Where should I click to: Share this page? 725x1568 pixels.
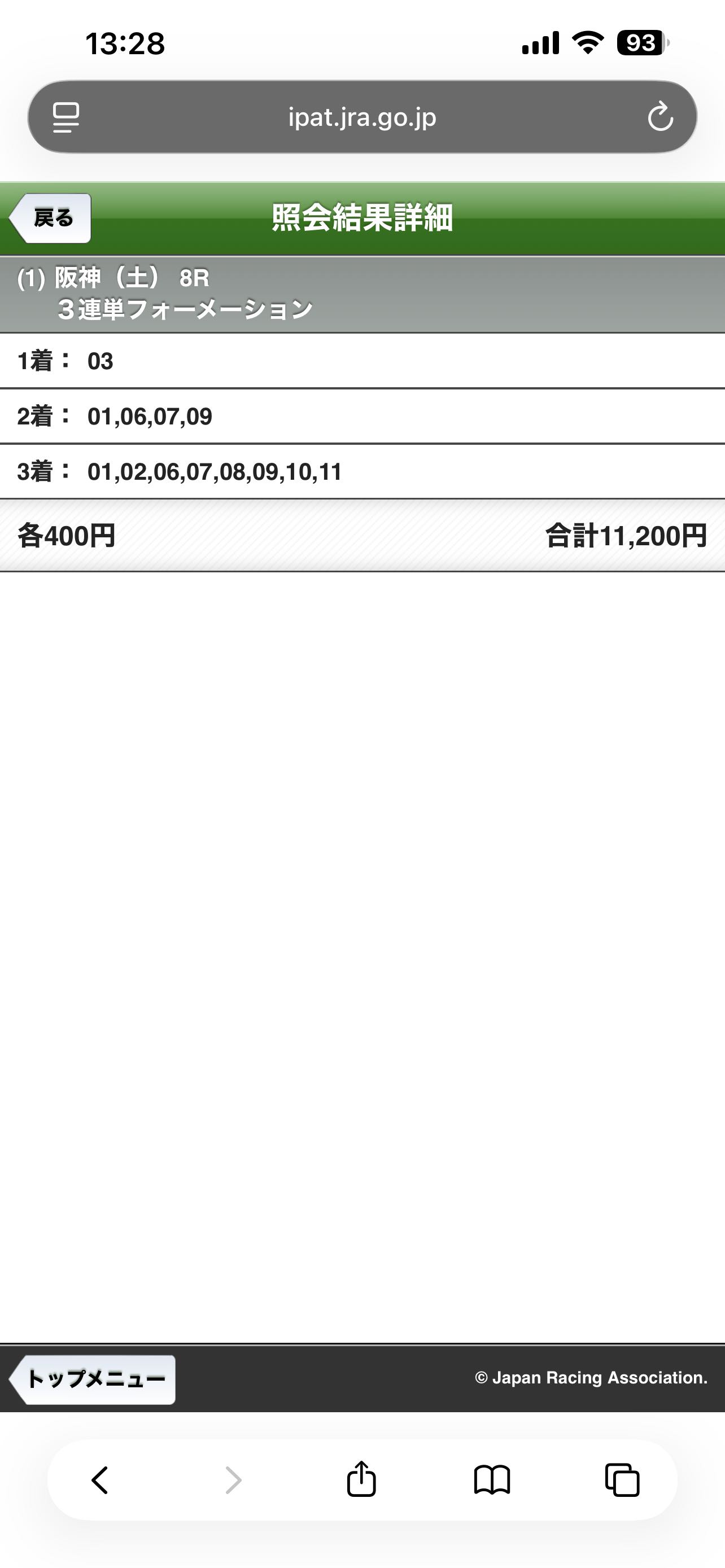pyautogui.click(x=361, y=1479)
